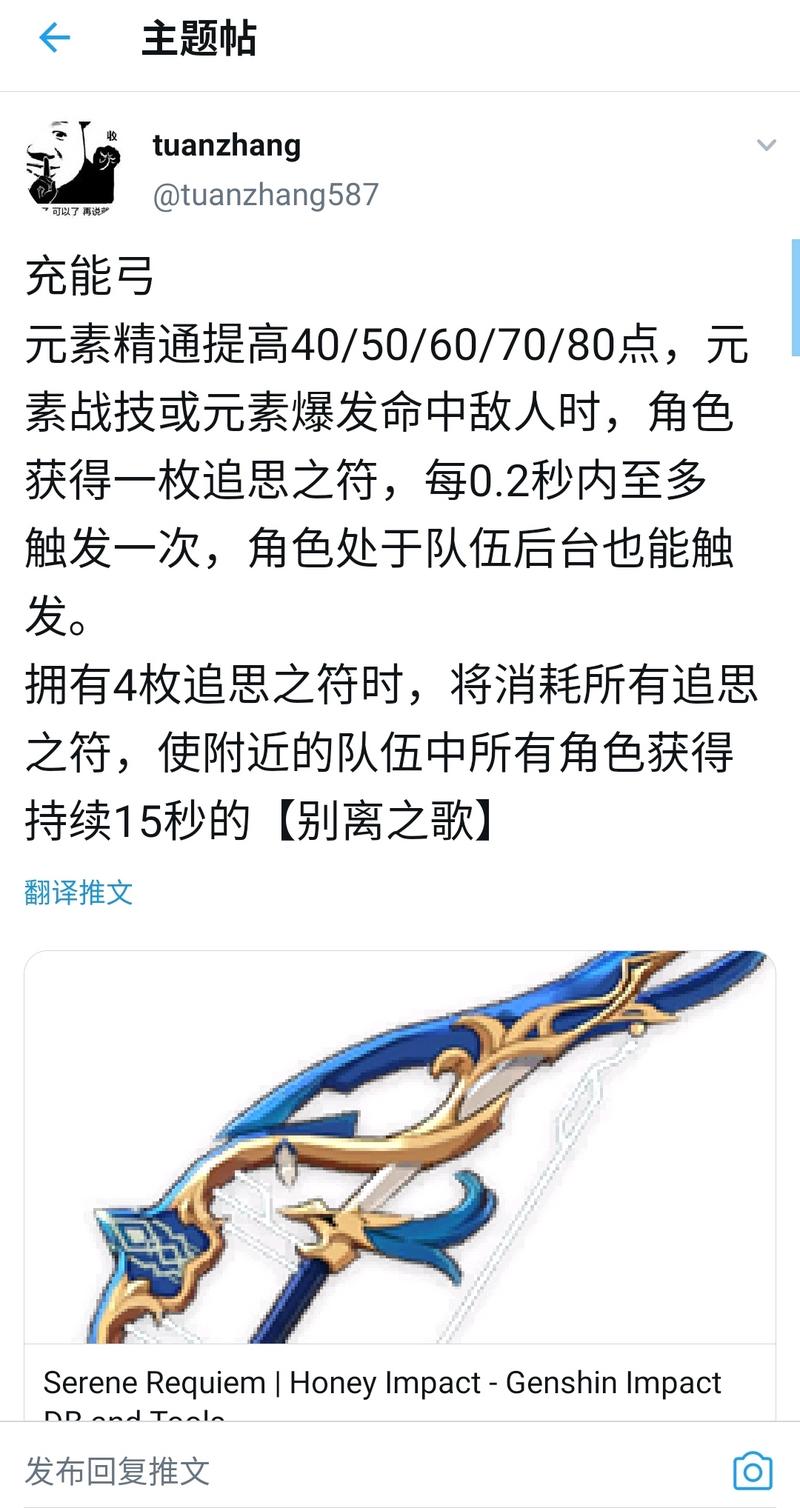Tap 翻译推文 to translate the tweet
800x1508 pixels.
coord(79,892)
